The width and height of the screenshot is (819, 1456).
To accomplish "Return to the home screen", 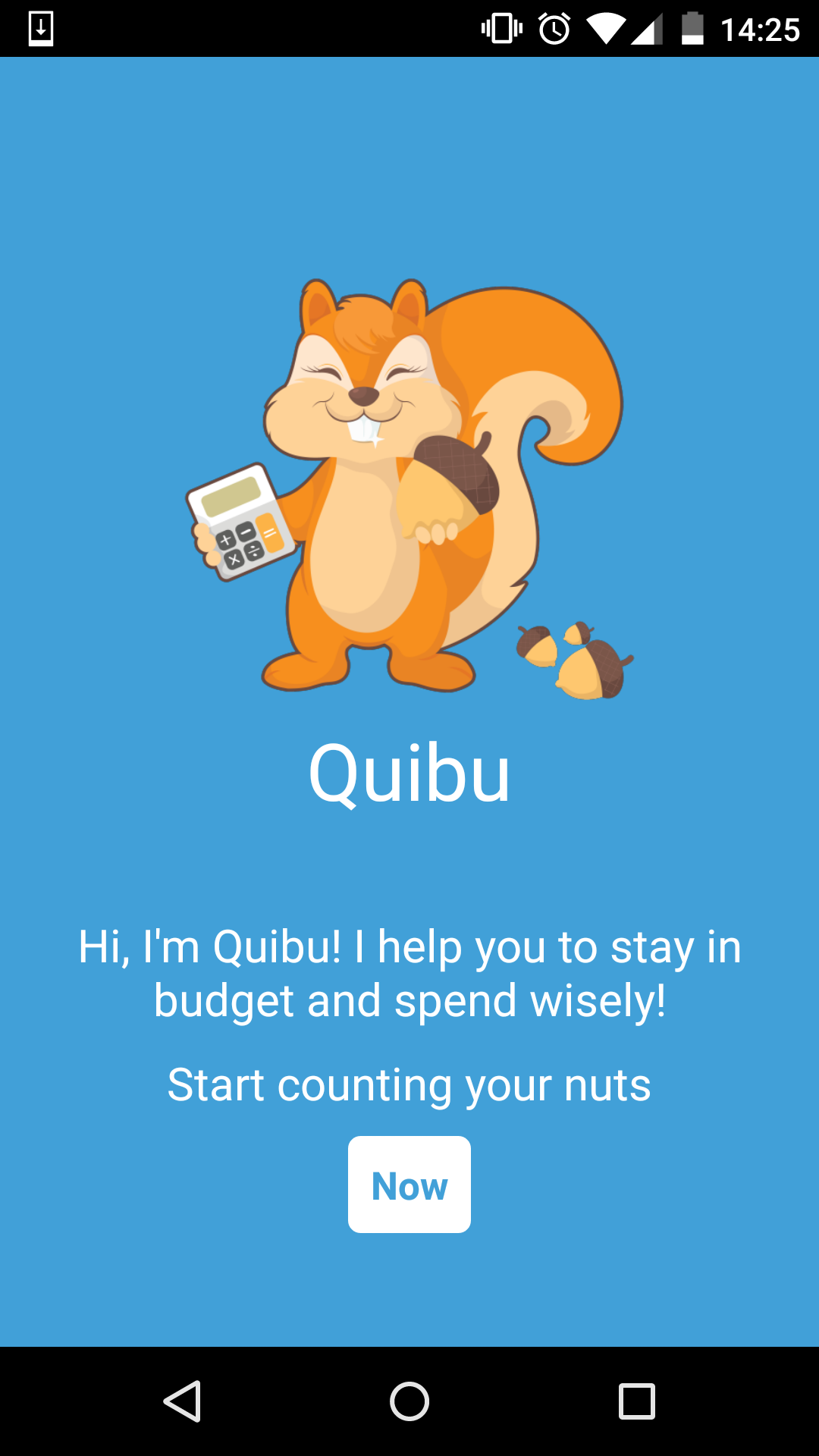I will (x=409, y=1401).
